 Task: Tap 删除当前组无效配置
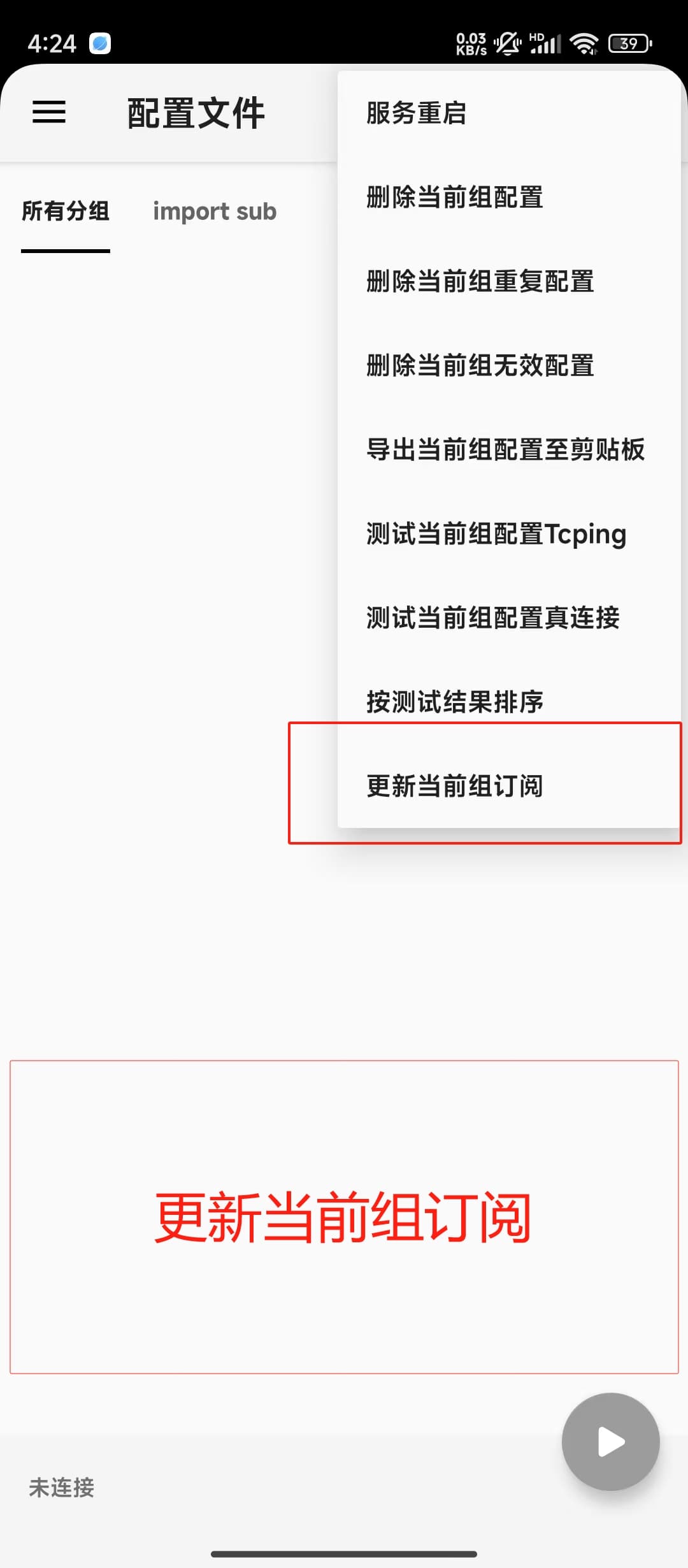[x=509, y=365]
